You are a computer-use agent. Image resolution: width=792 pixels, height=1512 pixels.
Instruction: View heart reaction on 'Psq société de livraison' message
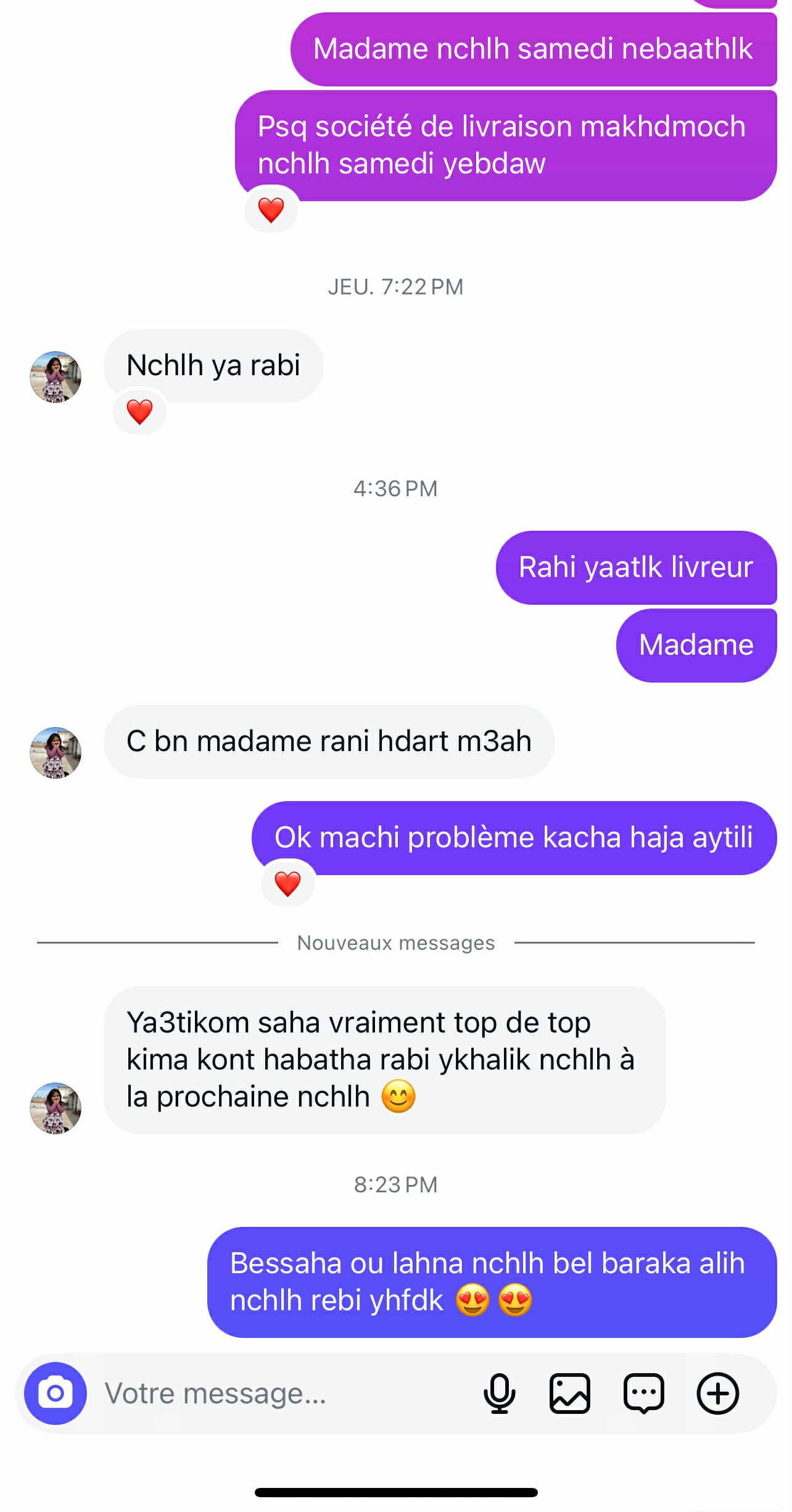pyautogui.click(x=271, y=210)
